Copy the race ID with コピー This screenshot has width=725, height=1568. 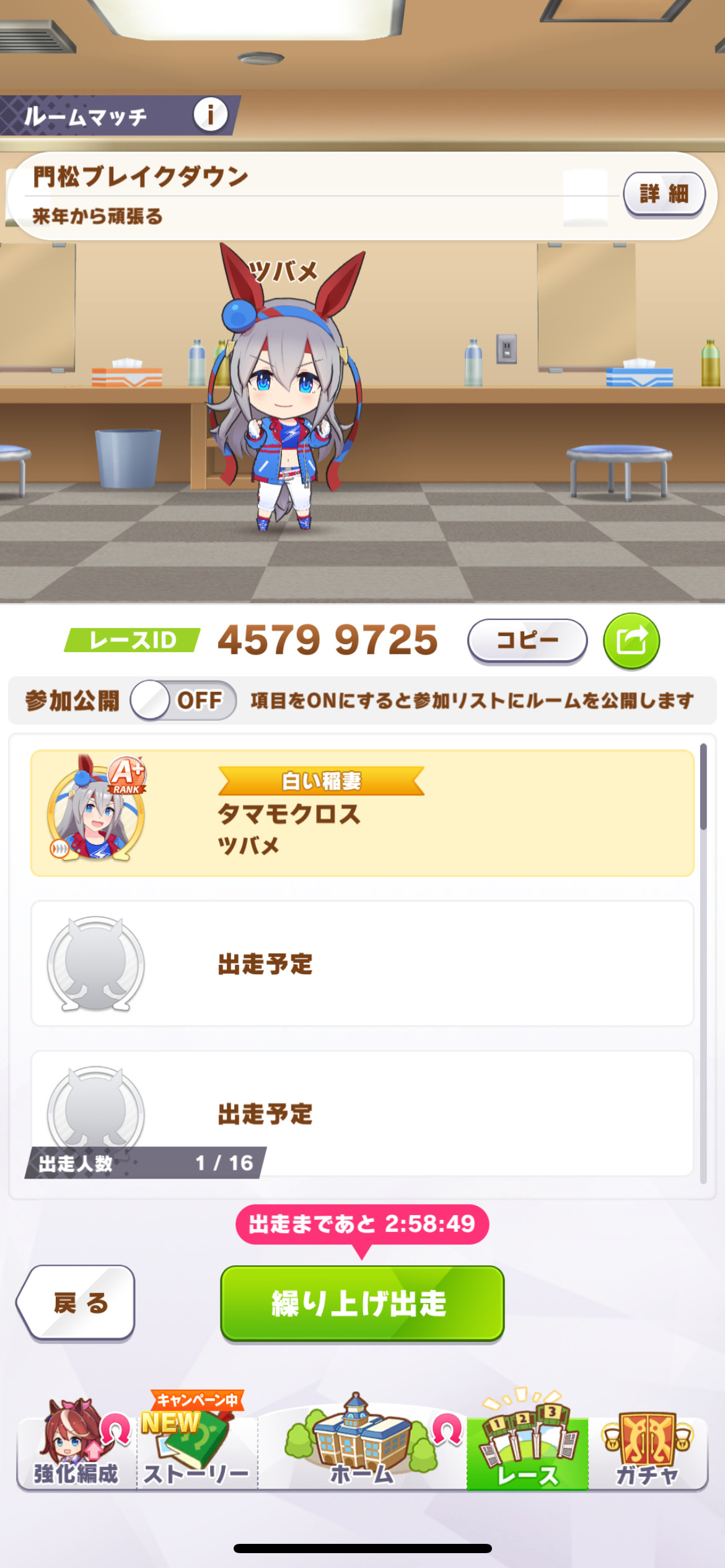[x=527, y=640]
